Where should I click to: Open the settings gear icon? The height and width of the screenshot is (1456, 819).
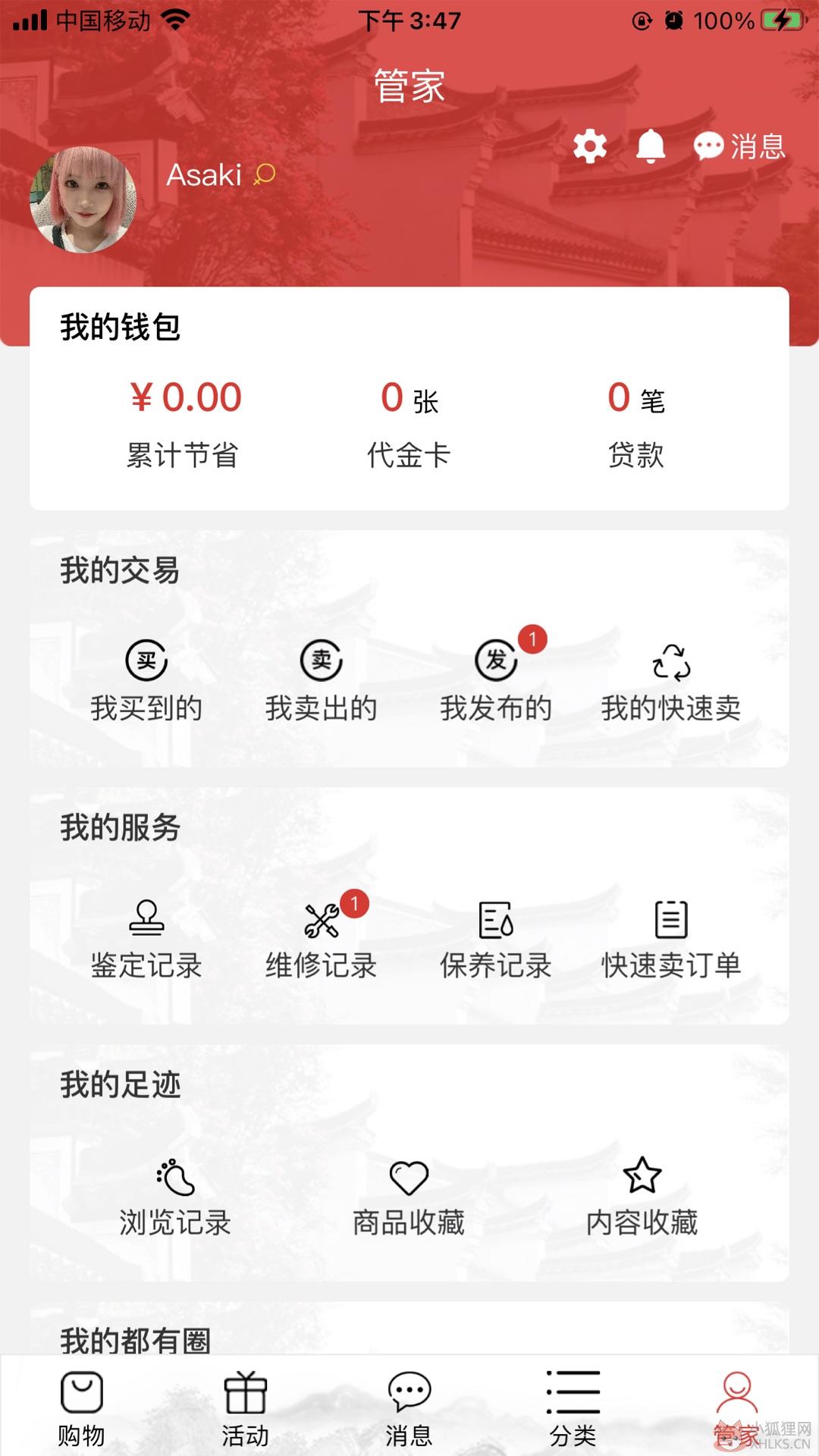click(590, 146)
